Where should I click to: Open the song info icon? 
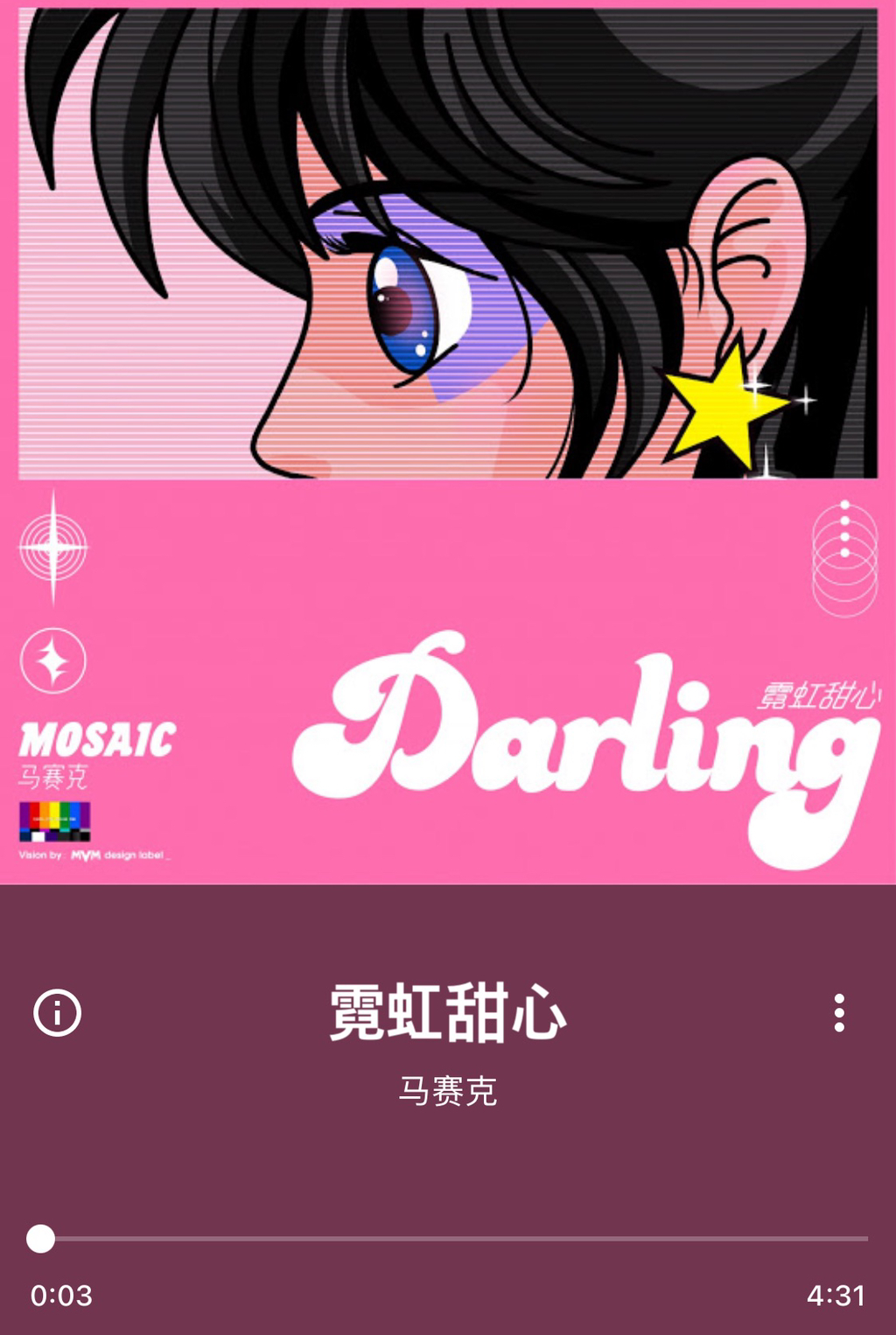click(58, 1013)
